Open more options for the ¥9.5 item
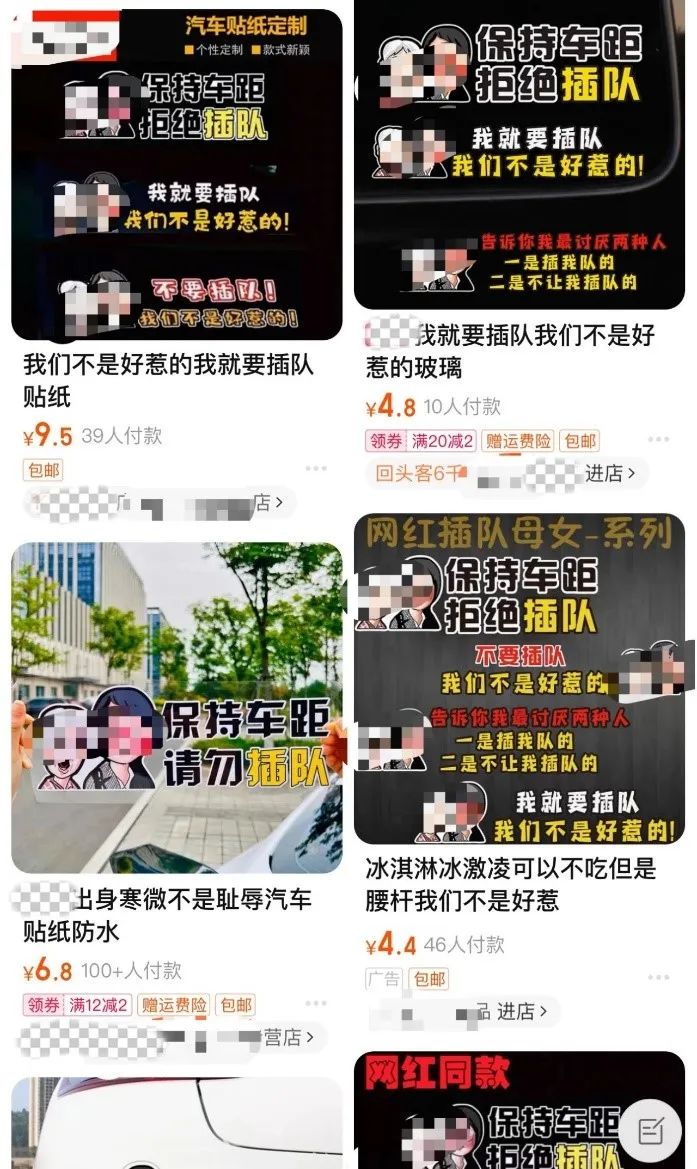This screenshot has width=697, height=1169. point(316,468)
